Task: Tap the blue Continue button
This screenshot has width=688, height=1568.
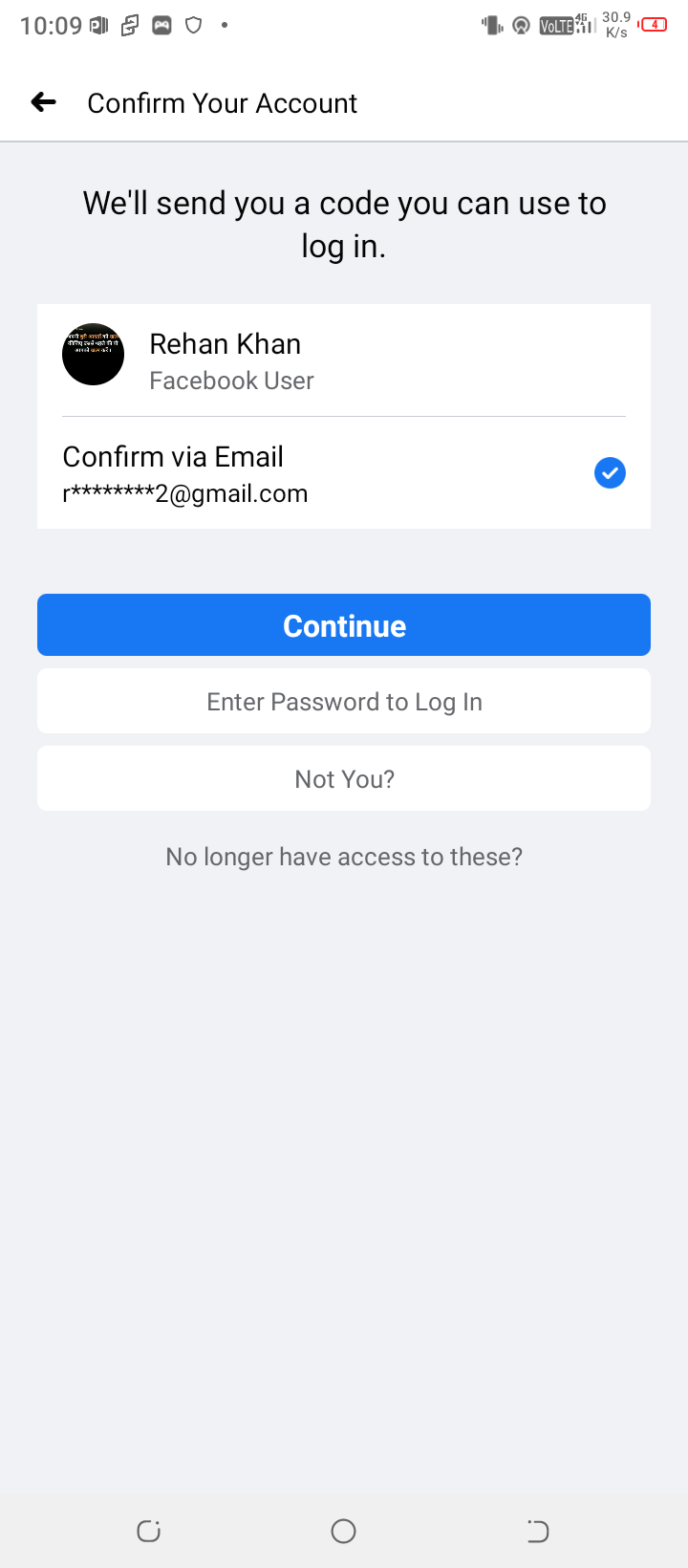Action: click(344, 625)
